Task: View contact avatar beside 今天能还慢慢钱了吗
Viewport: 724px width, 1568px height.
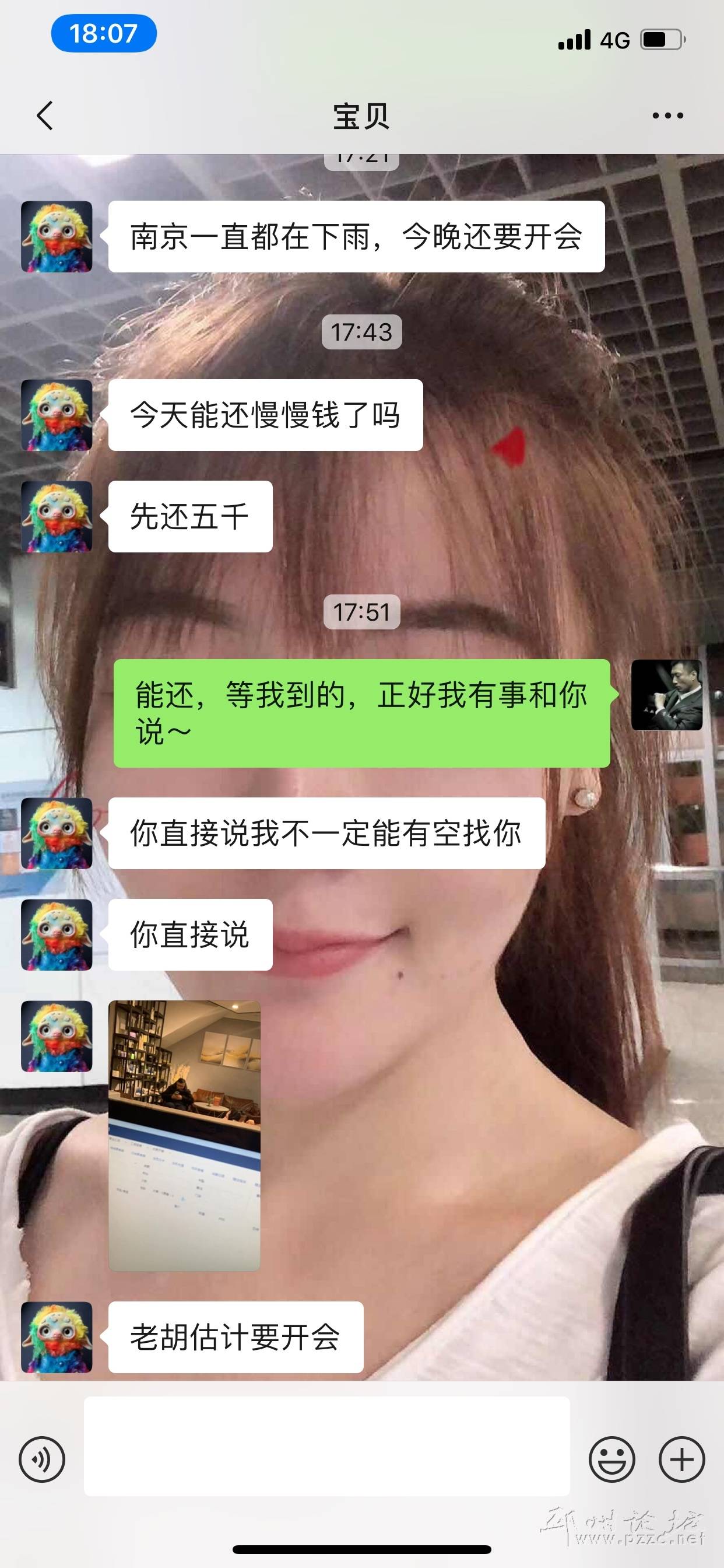Action: 57,415
